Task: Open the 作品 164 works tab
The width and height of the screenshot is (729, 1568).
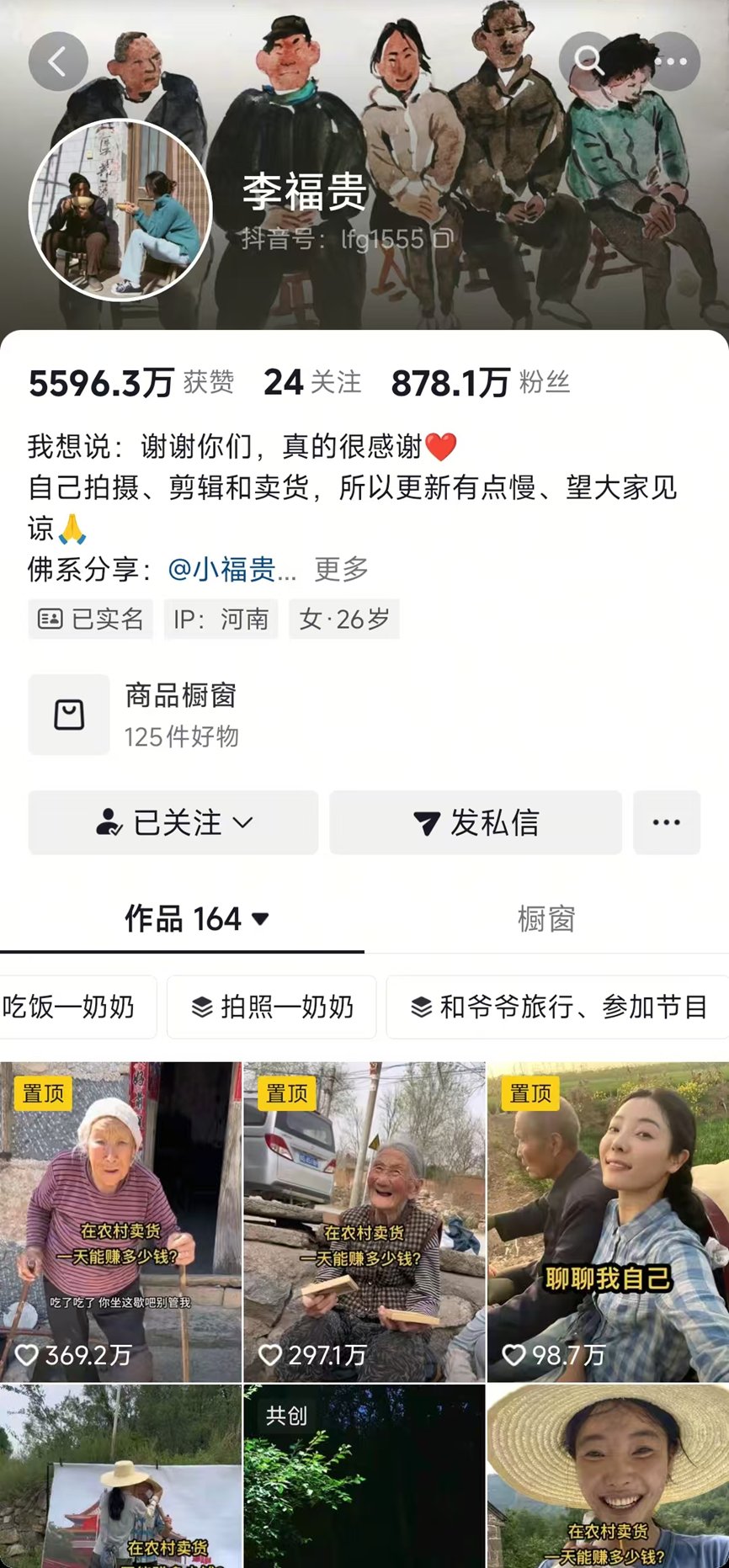Action: (x=196, y=919)
